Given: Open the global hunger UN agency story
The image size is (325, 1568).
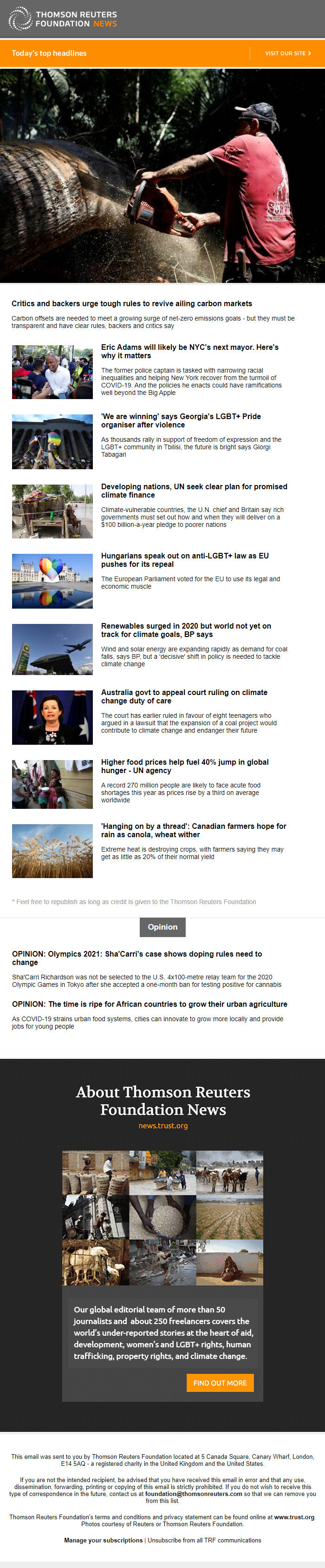Looking at the screenshot, I should (x=184, y=766).
